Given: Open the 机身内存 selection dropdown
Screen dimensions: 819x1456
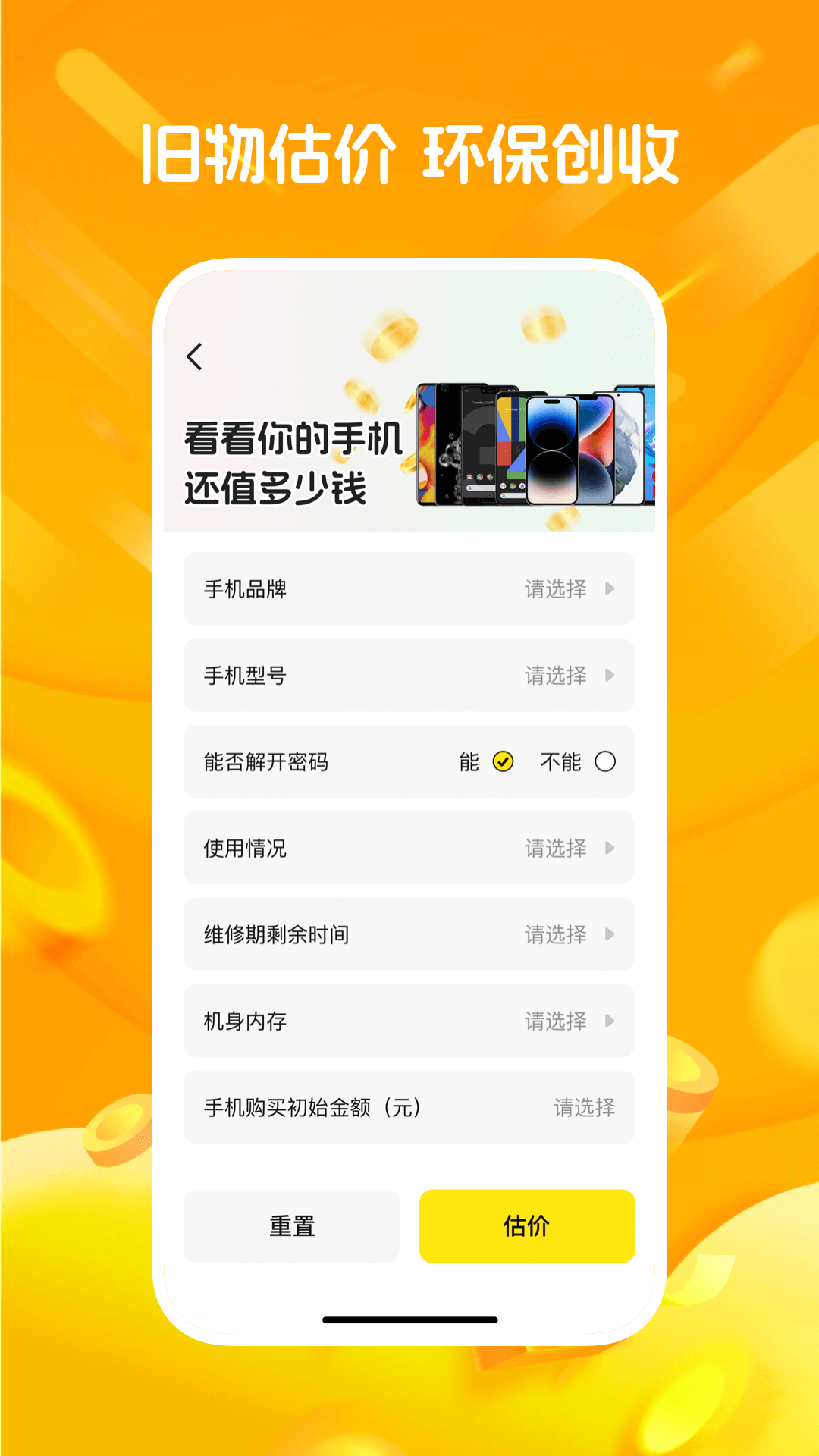Looking at the screenshot, I should (409, 1021).
